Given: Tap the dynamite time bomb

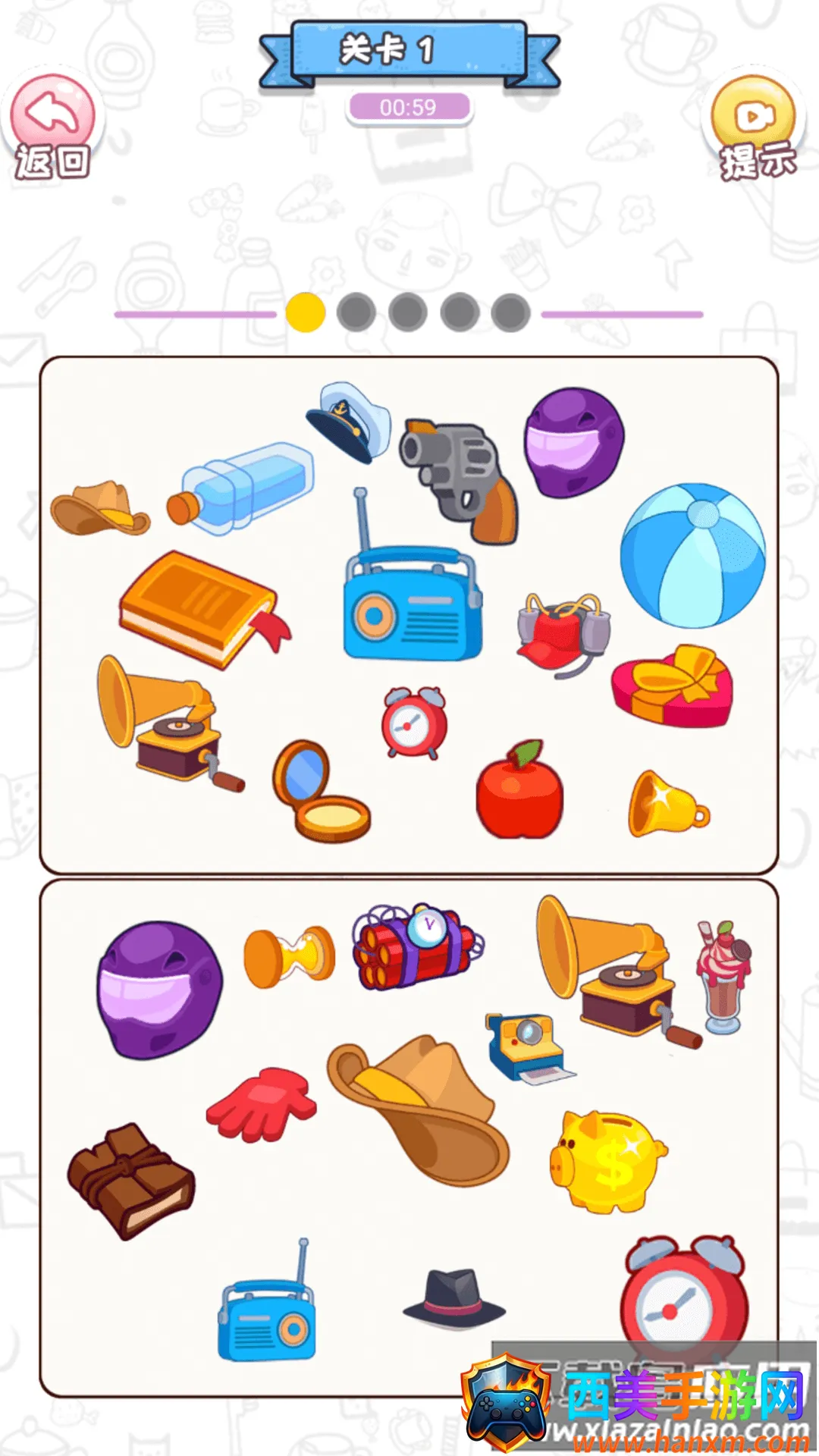Looking at the screenshot, I should click(416, 946).
